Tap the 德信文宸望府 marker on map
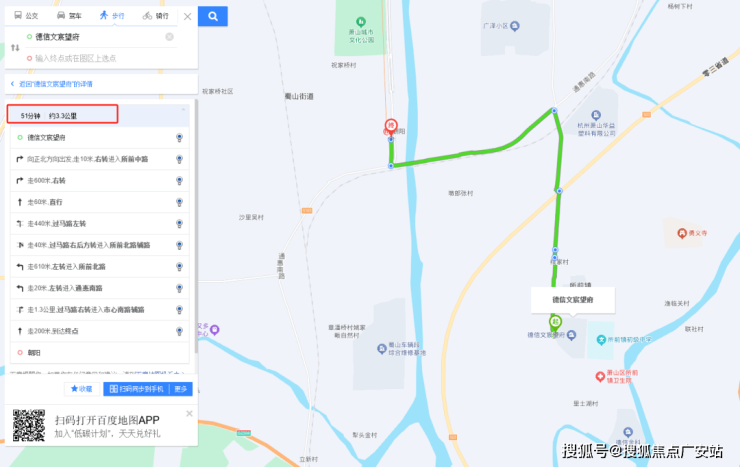 coord(555,322)
